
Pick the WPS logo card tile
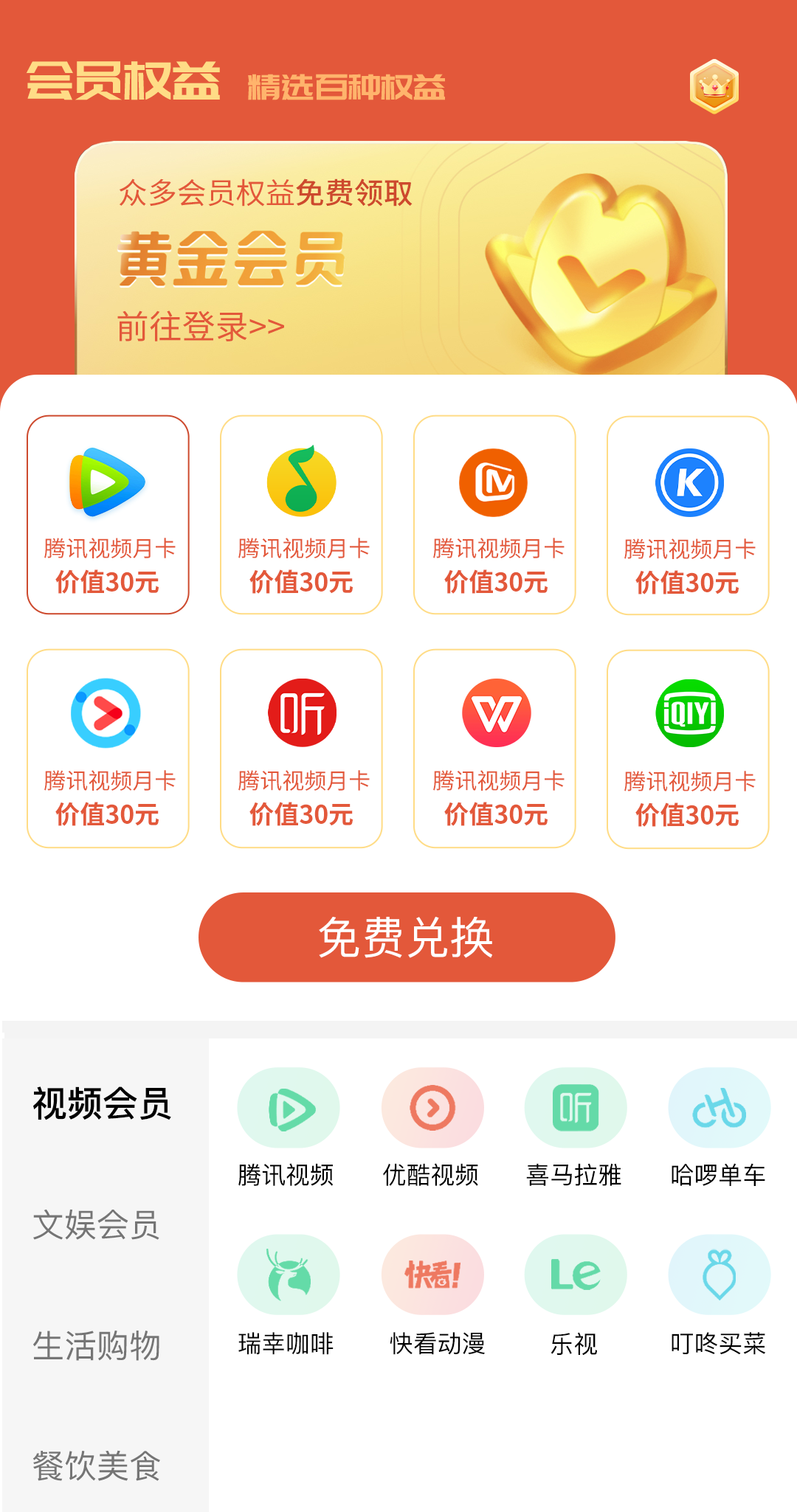click(x=494, y=748)
